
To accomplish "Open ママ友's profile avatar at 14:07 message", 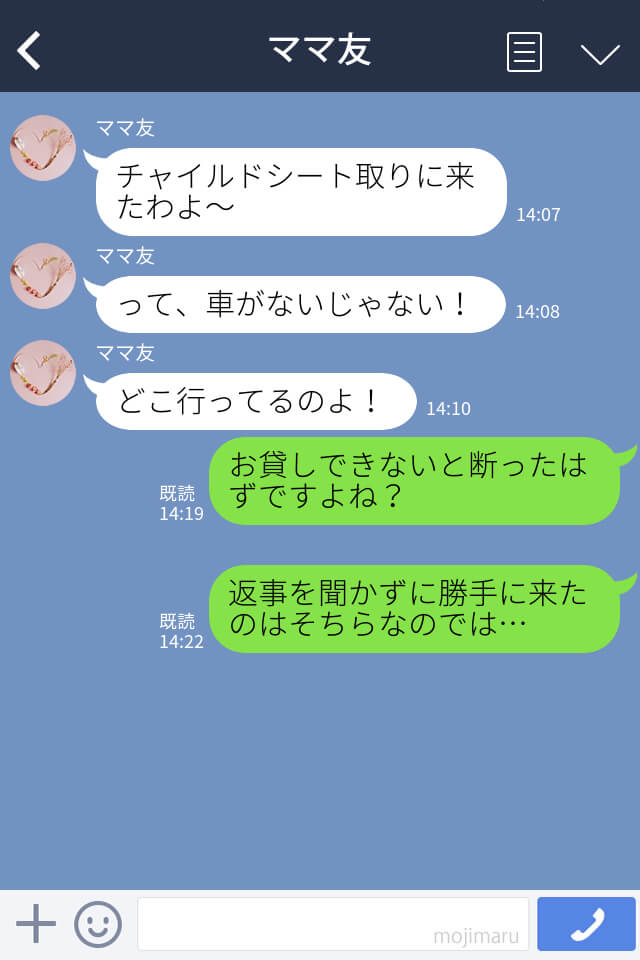I will (43, 148).
